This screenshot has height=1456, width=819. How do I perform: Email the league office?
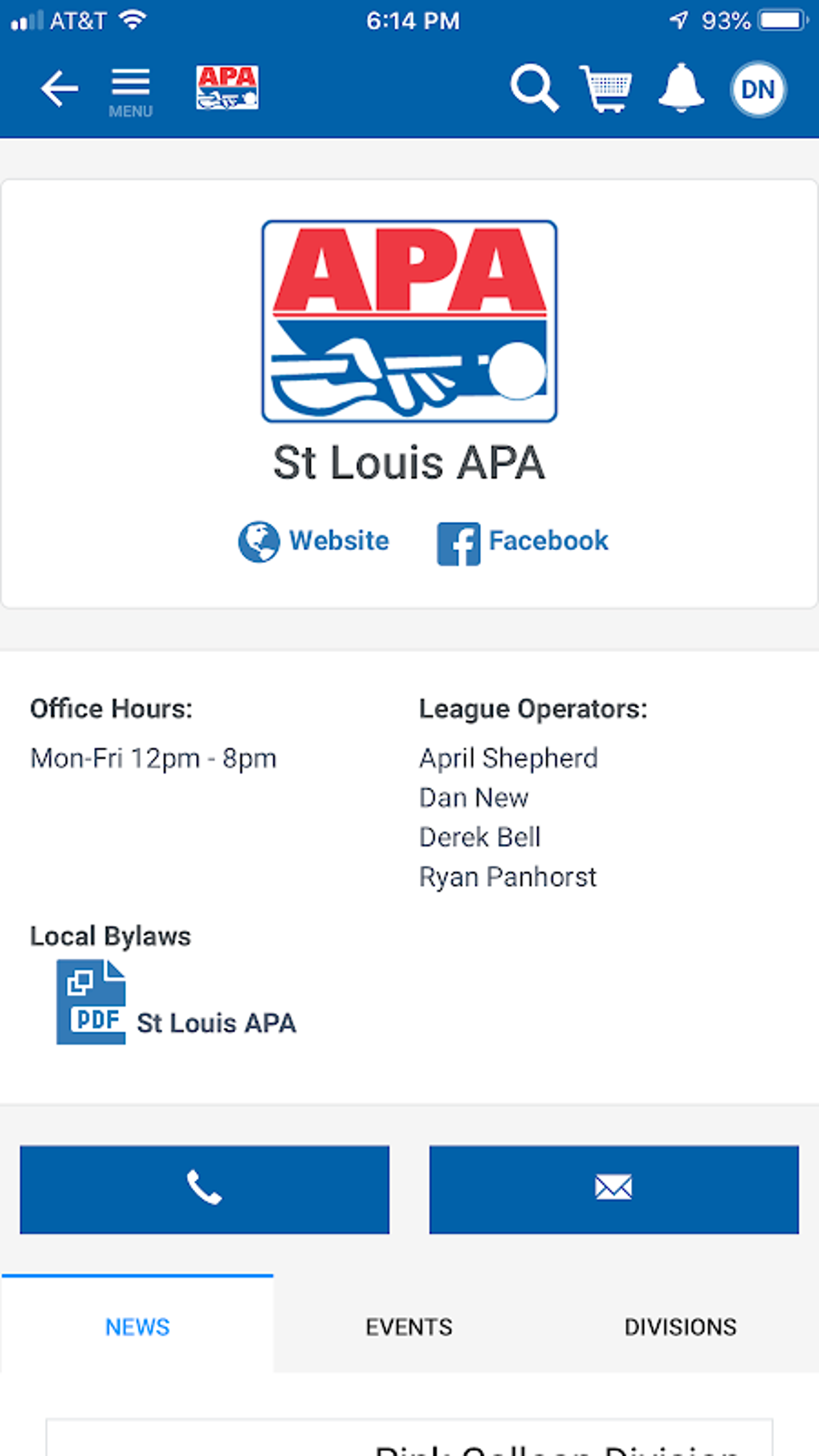[614, 1189]
